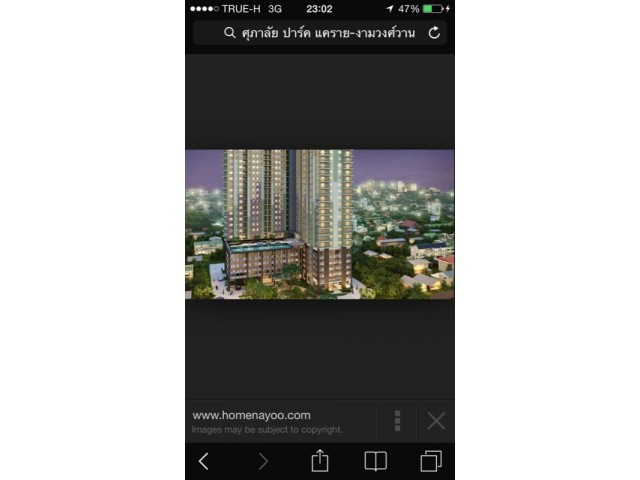Viewport: 640px width, 480px height.
Task: Show open browser tabs
Action: pos(431,461)
